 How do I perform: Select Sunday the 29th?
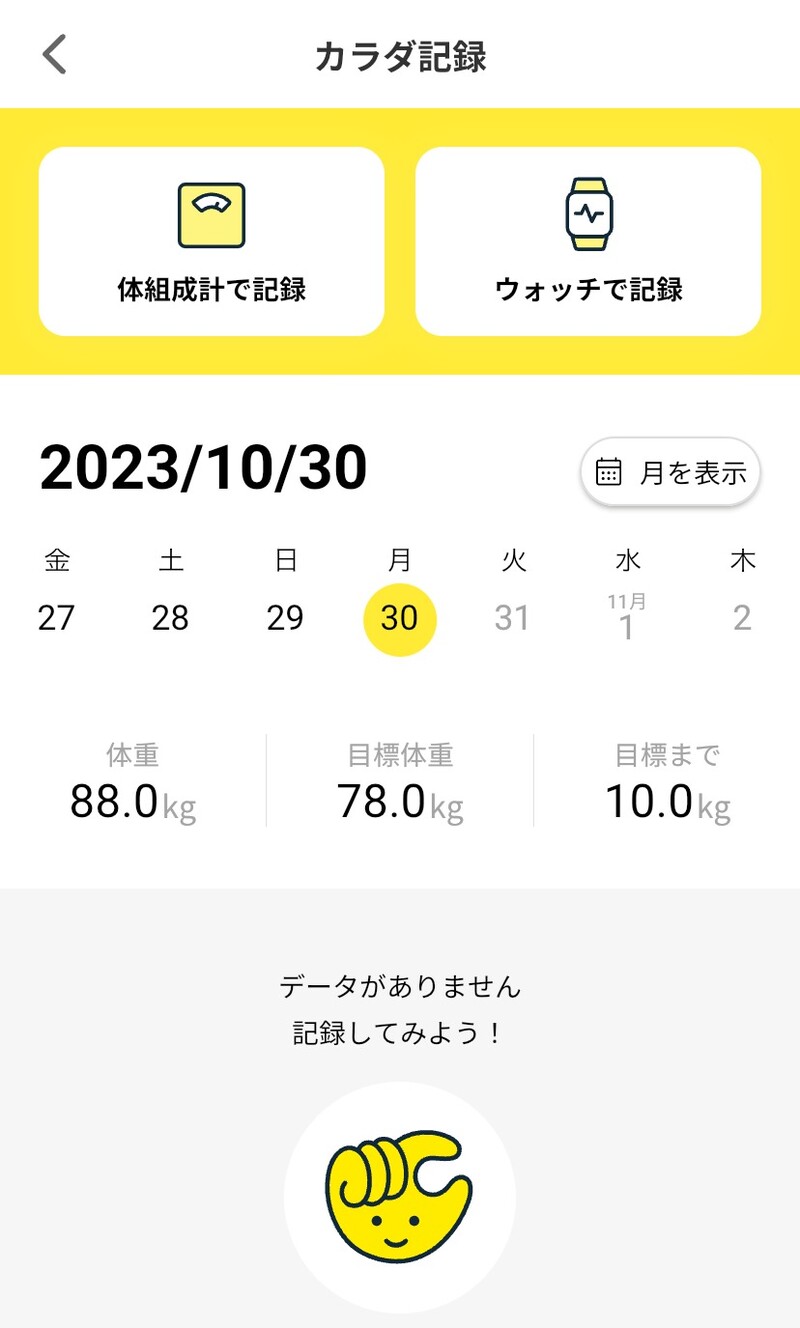285,618
